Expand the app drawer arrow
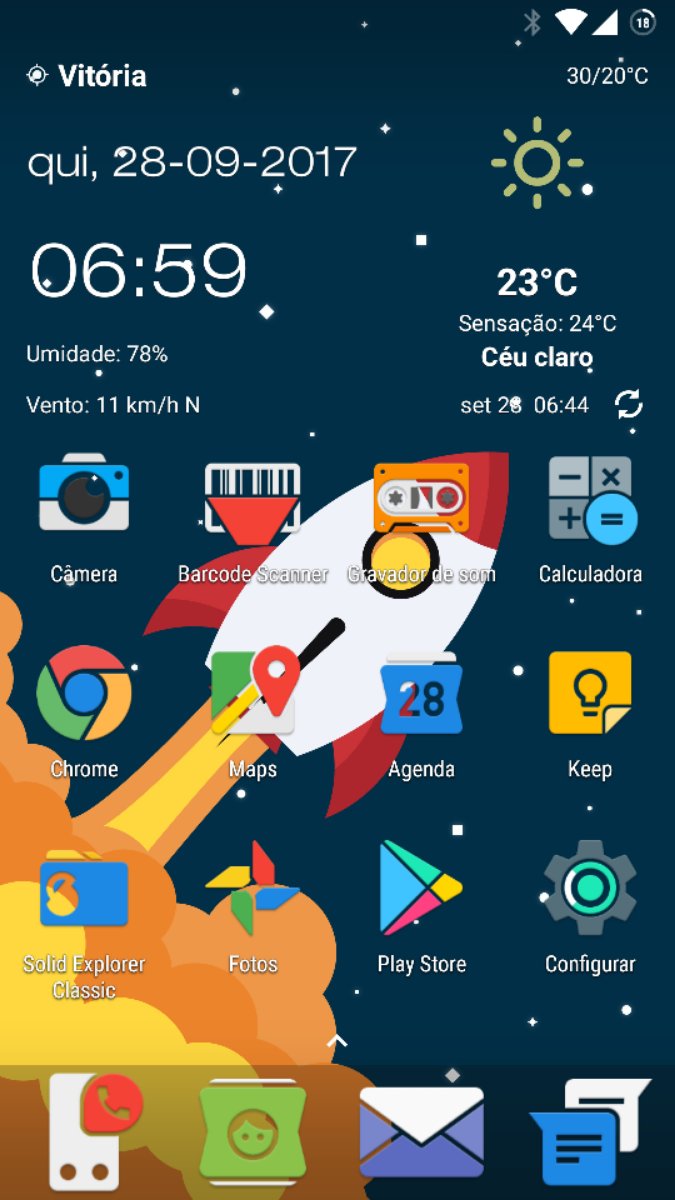This screenshot has width=675, height=1200. coord(337,1041)
